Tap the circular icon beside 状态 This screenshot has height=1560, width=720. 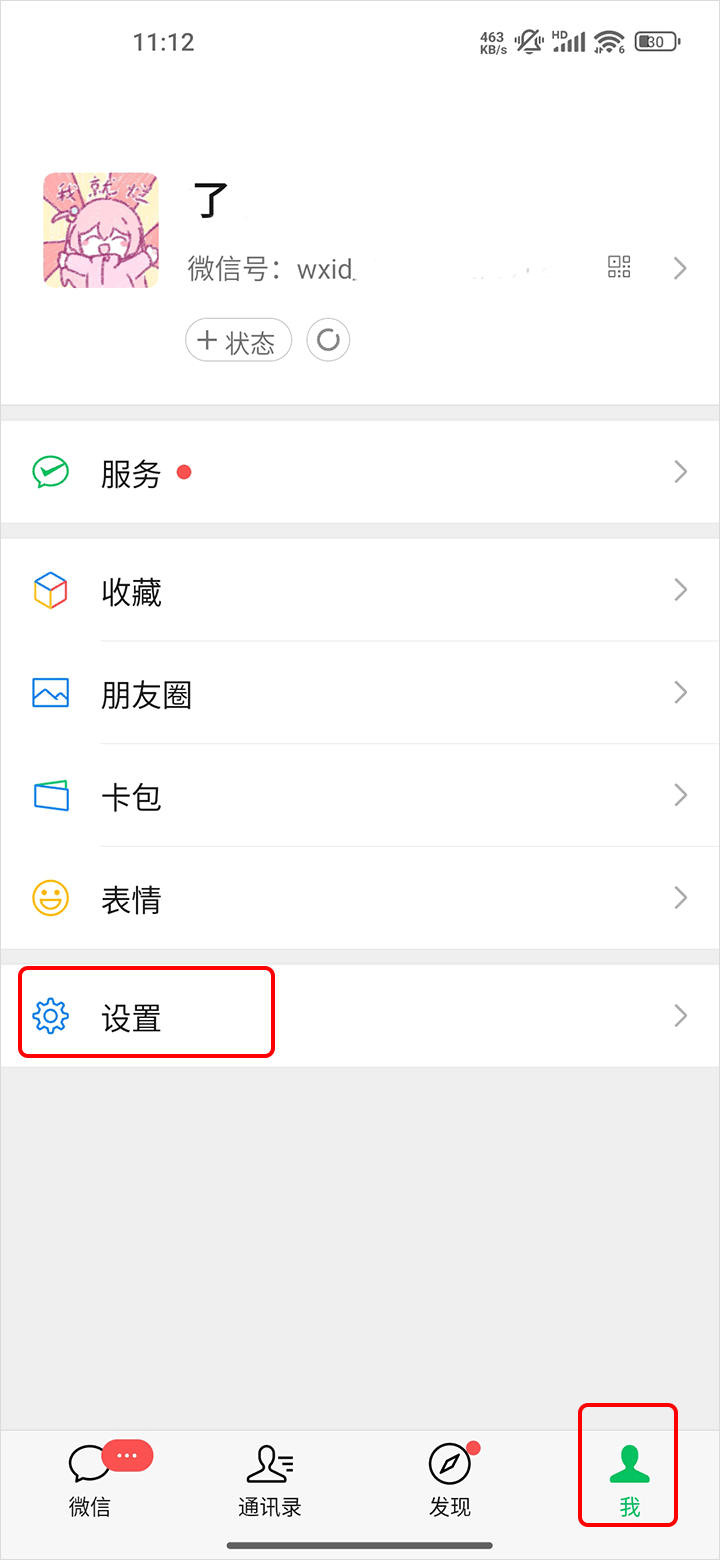coord(328,341)
